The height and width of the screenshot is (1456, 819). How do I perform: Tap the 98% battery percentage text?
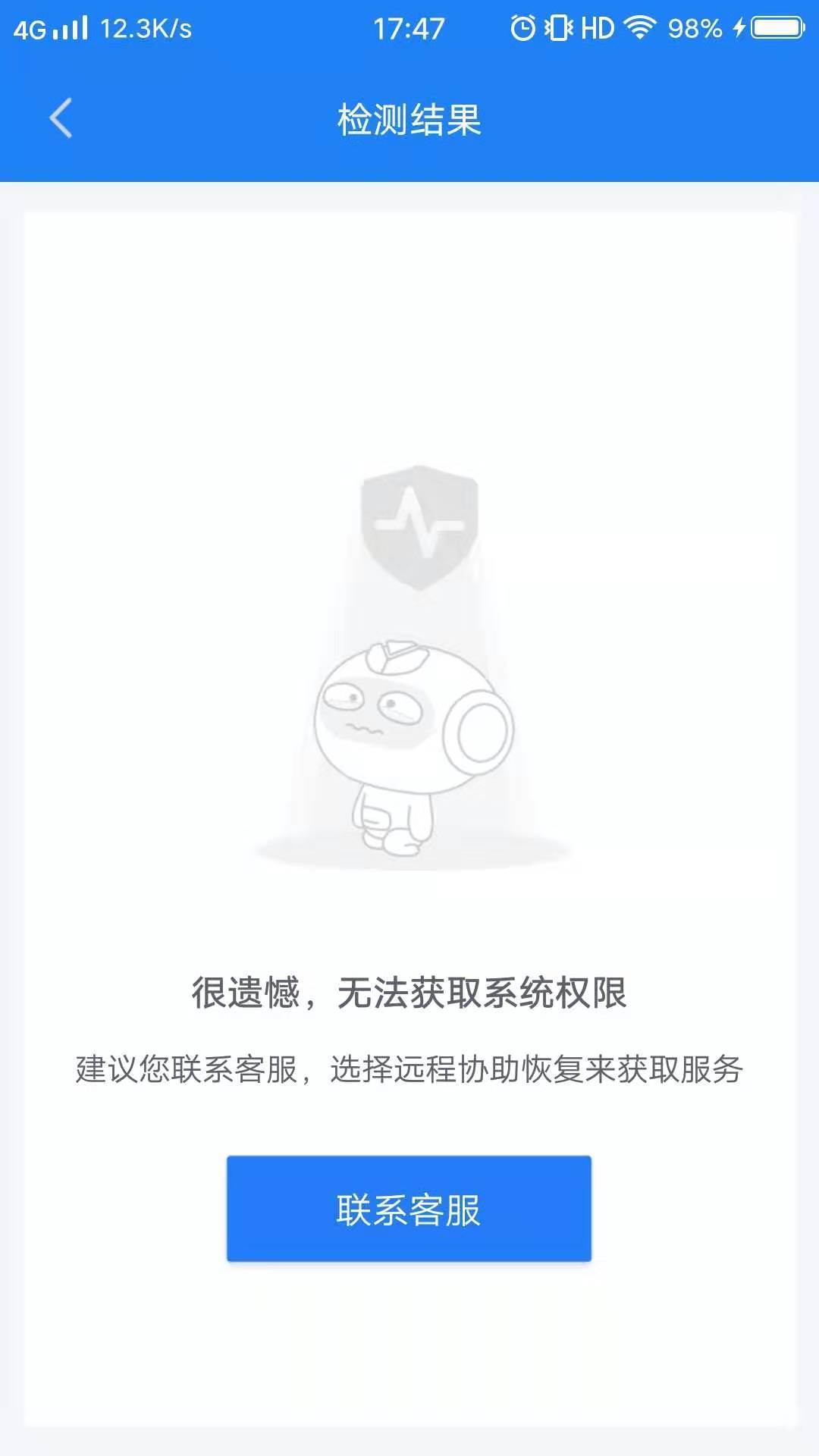click(x=694, y=29)
